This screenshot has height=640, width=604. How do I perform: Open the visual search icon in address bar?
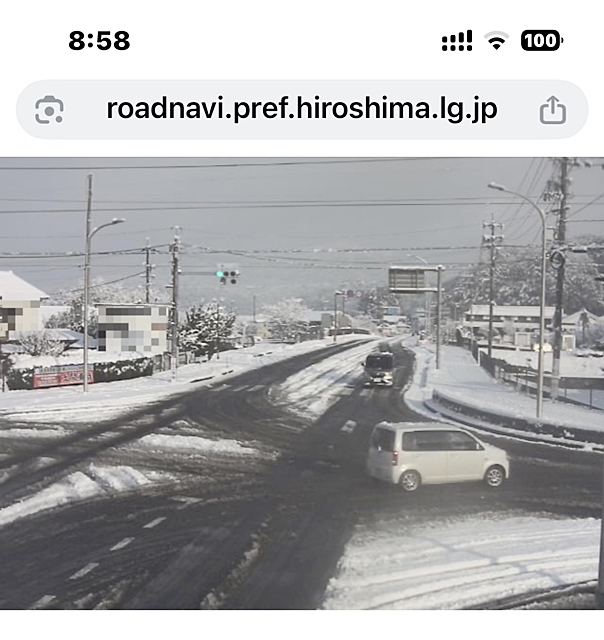click(49, 110)
